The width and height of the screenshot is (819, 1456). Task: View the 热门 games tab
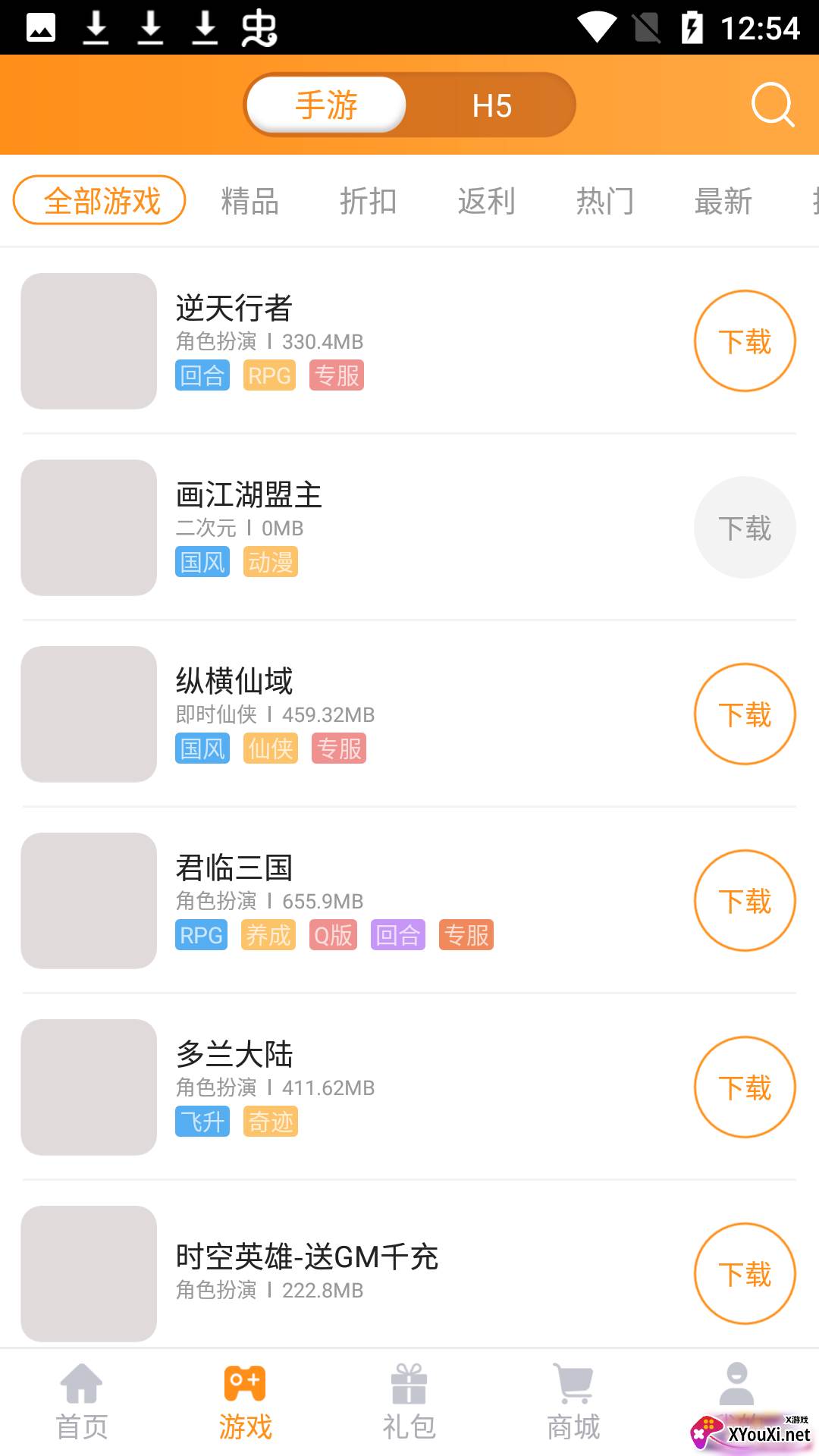point(604,202)
